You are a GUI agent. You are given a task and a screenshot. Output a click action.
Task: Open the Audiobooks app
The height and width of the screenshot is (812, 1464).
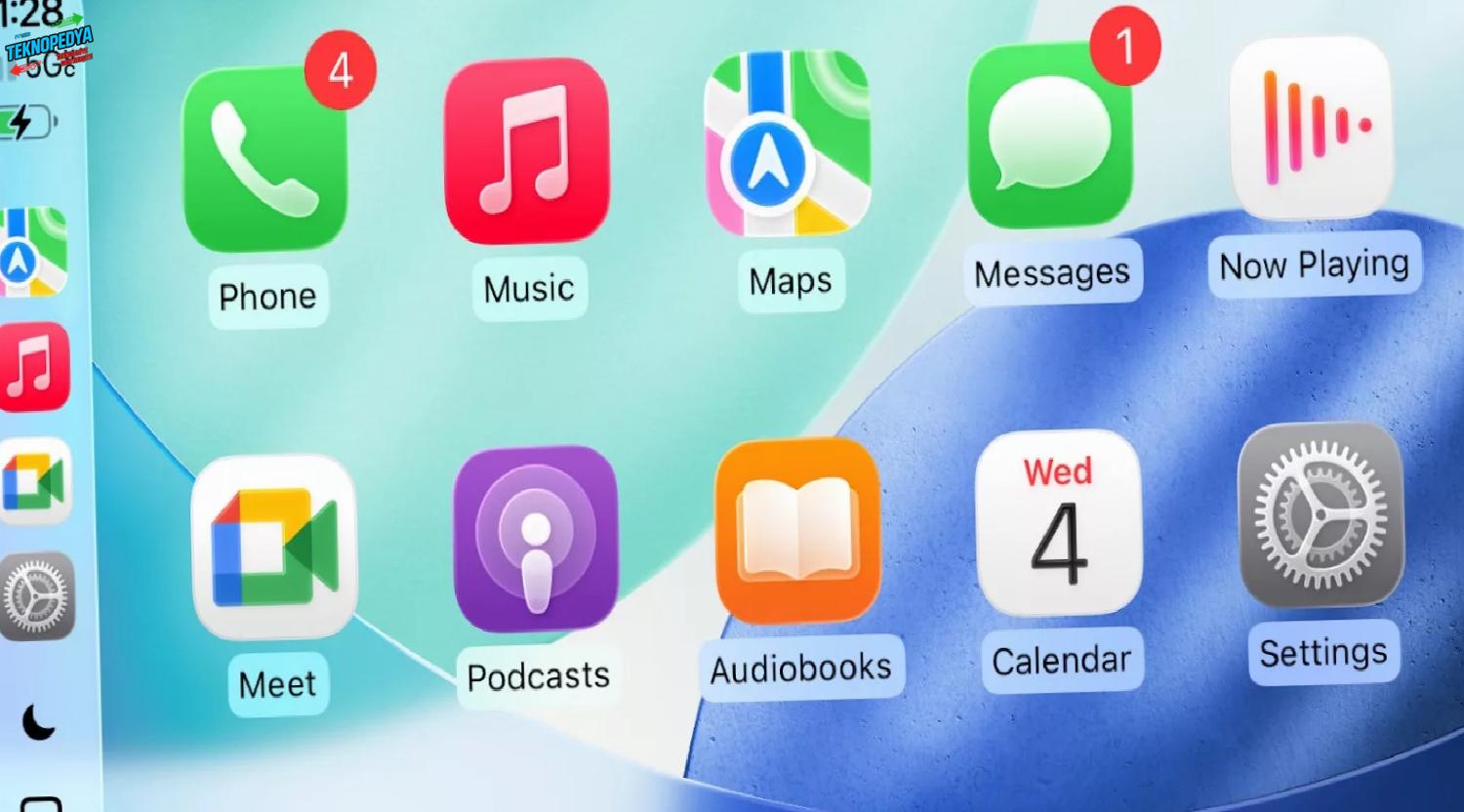(x=798, y=532)
